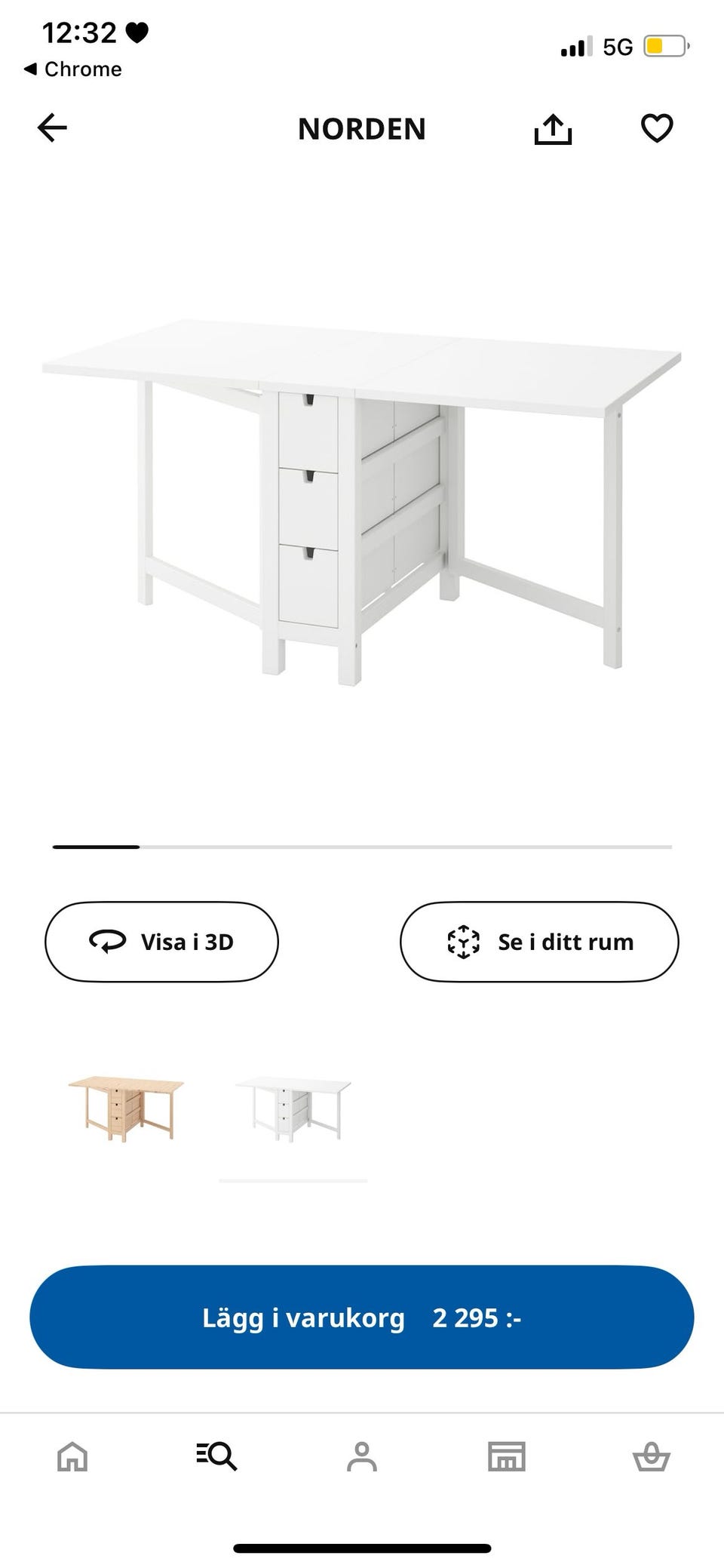The width and height of the screenshot is (724, 1568).
Task: Share the NORDEN product
Action: pos(554,128)
